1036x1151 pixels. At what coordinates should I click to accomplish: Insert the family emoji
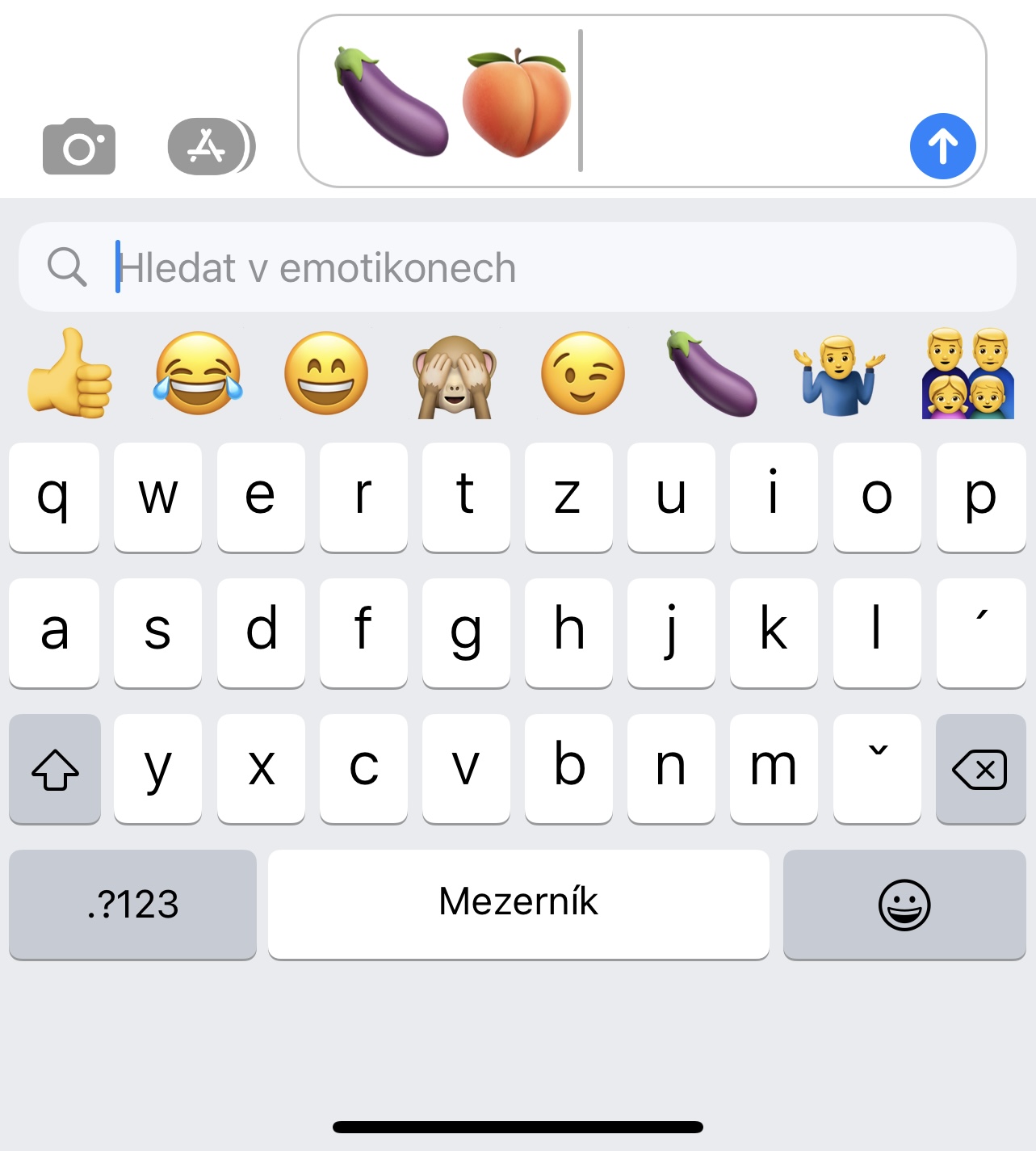[967, 373]
